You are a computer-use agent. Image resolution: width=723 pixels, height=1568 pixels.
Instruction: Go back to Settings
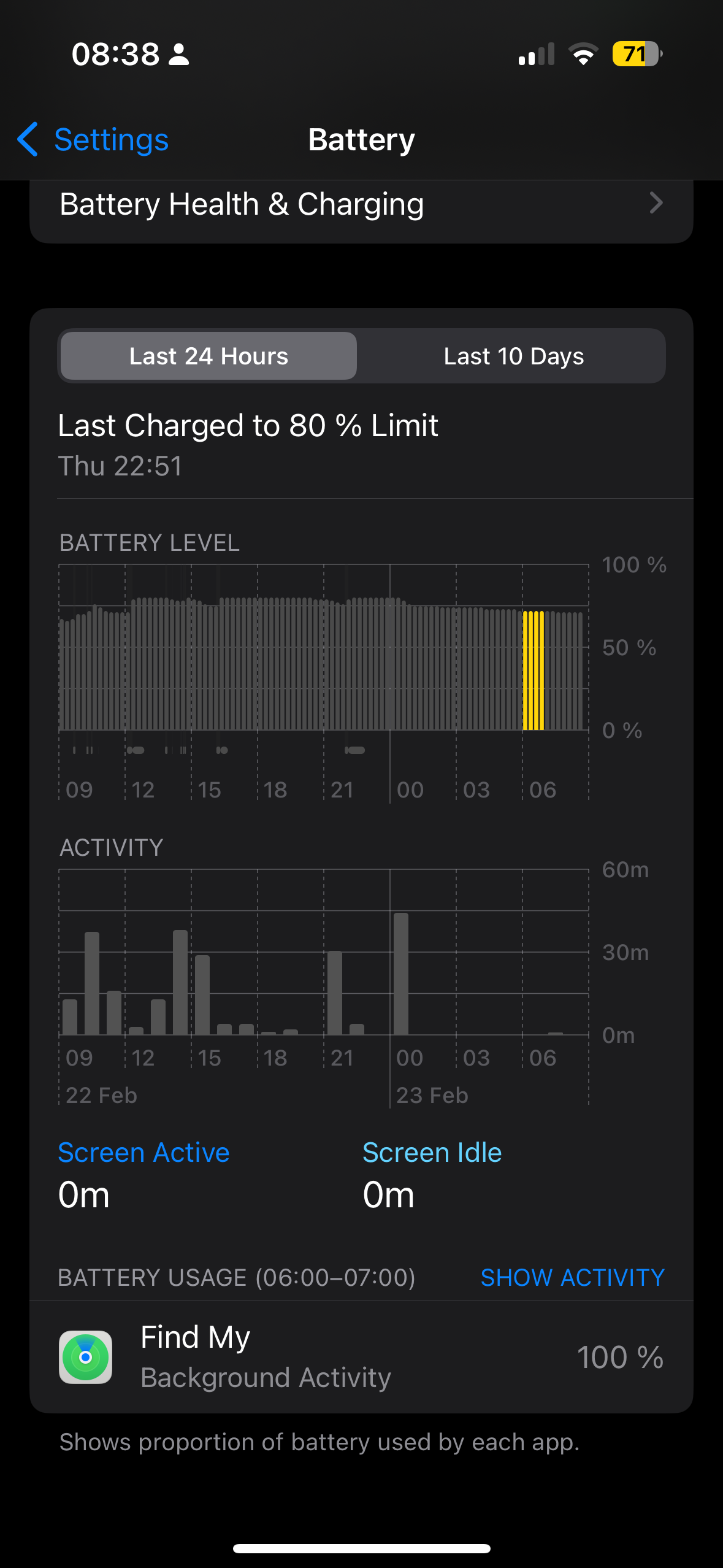[x=93, y=140]
